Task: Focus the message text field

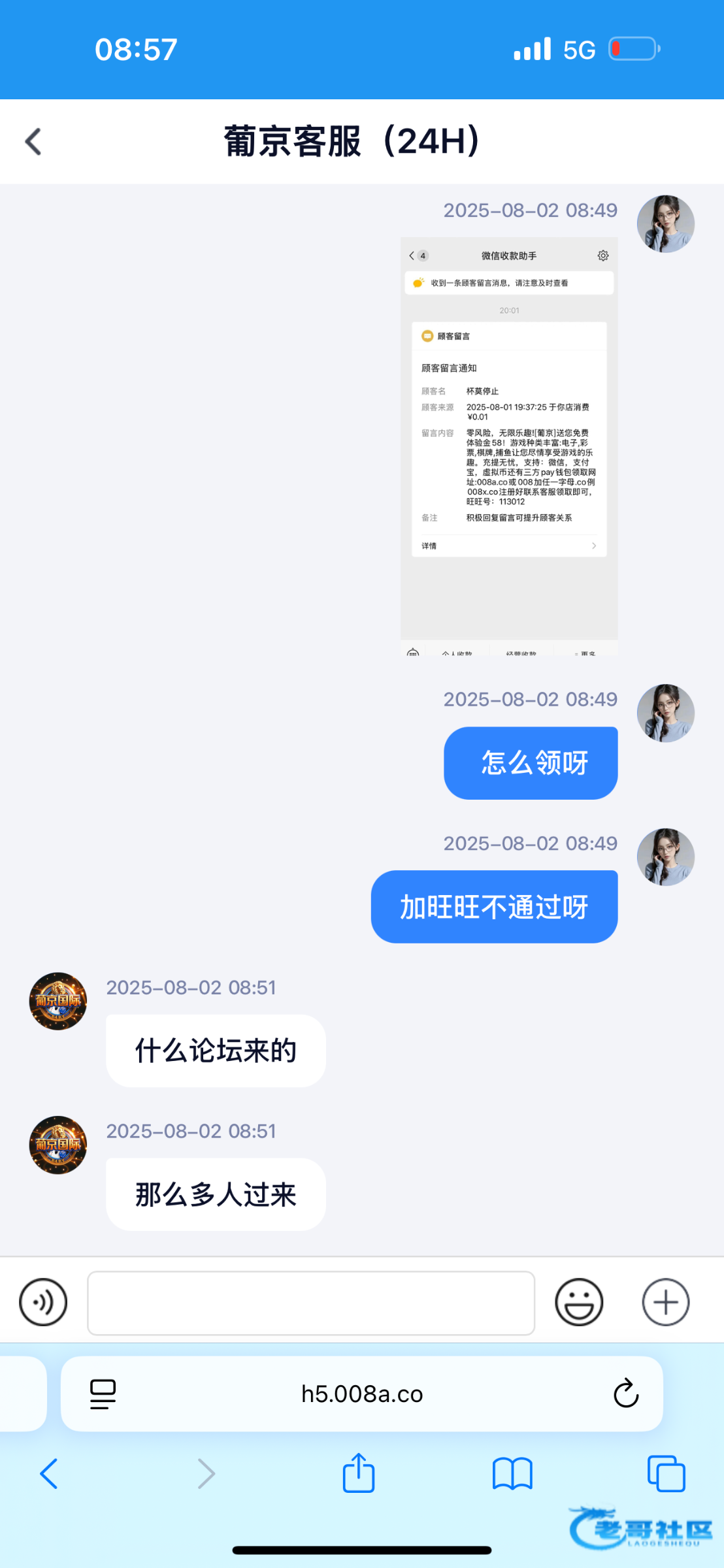Action: pyautogui.click(x=311, y=1302)
